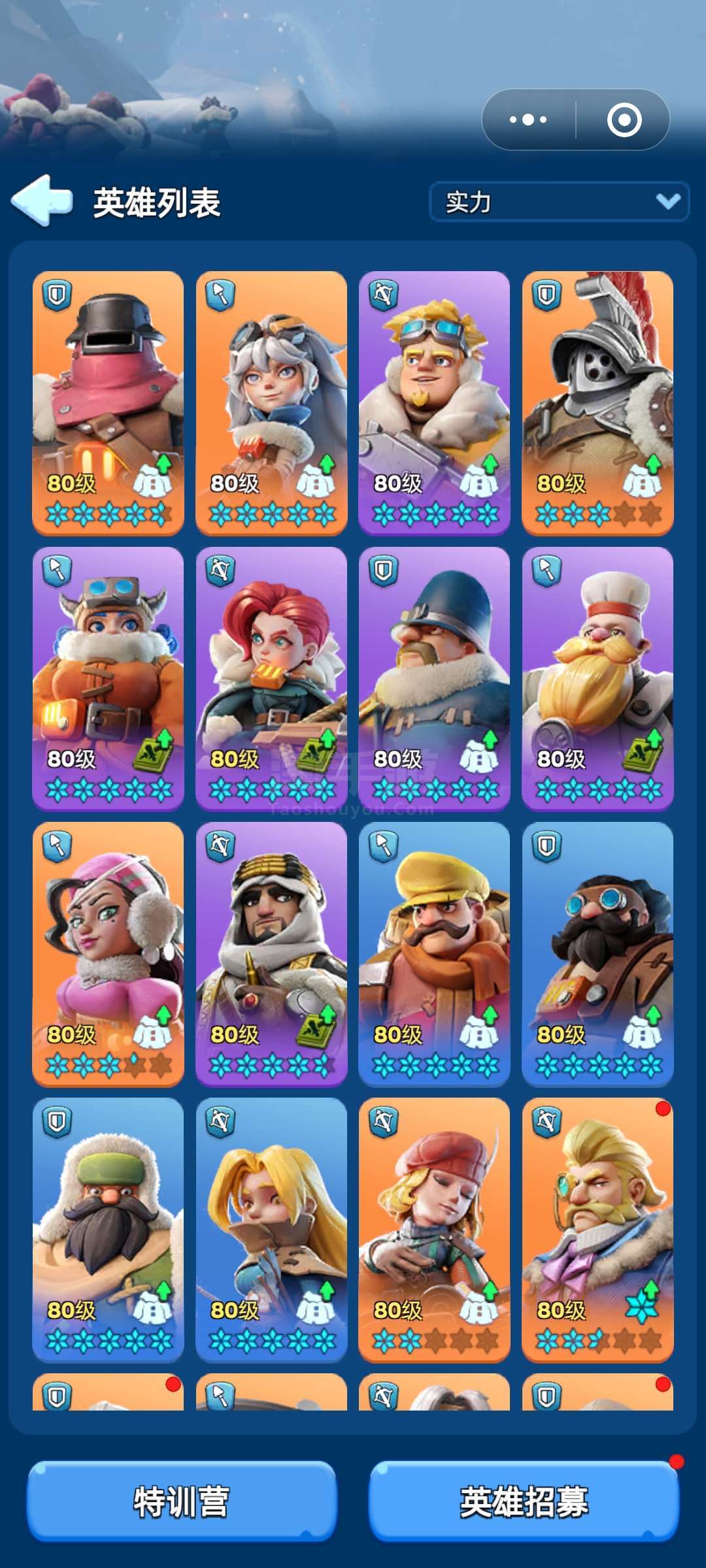This screenshot has height=1568, width=706.
Task: Open the mini program three-dots menu
Action: pos(528,120)
